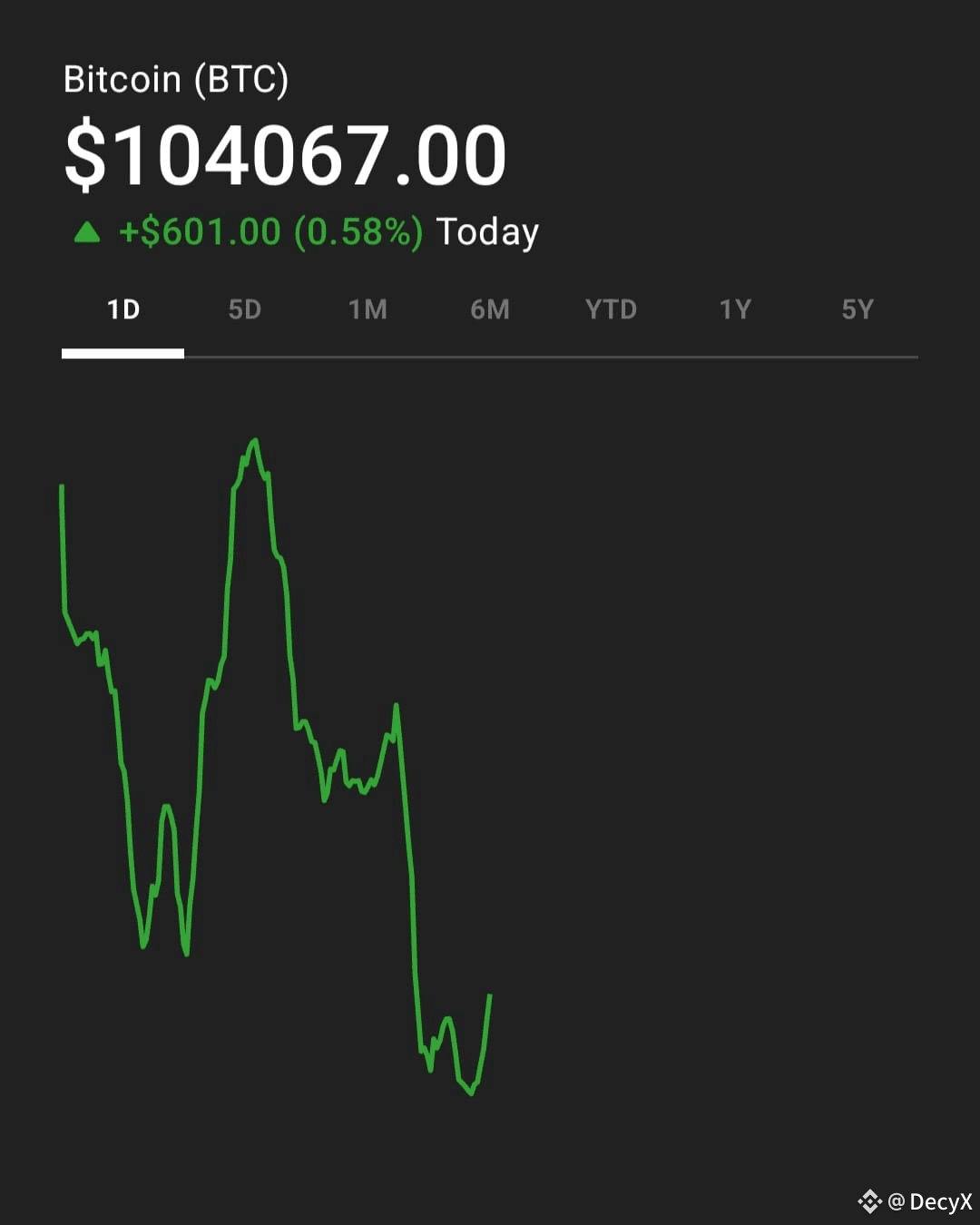980x1225 pixels.
Task: Click the Bitcoin (BTC) title
Action: click(x=178, y=80)
